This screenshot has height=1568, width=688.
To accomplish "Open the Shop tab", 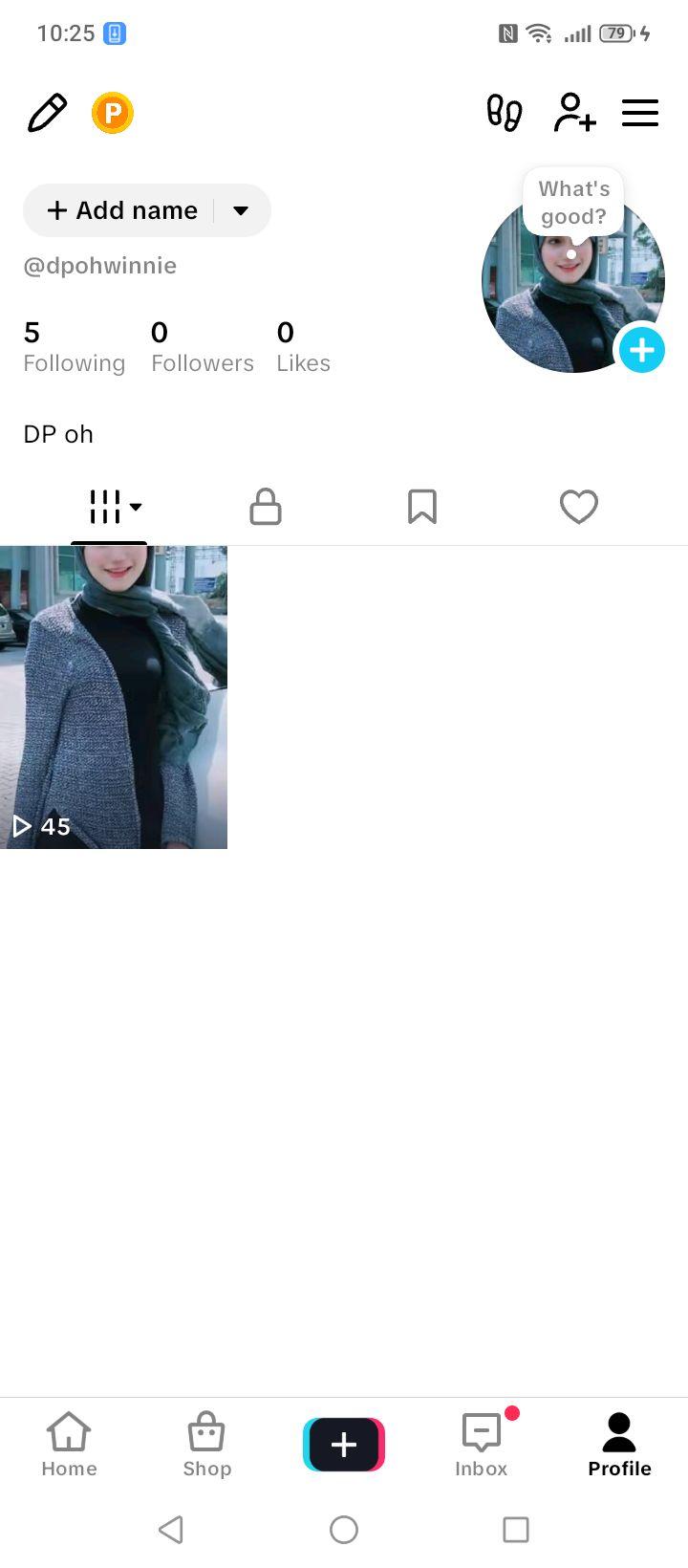I will [x=206, y=1445].
